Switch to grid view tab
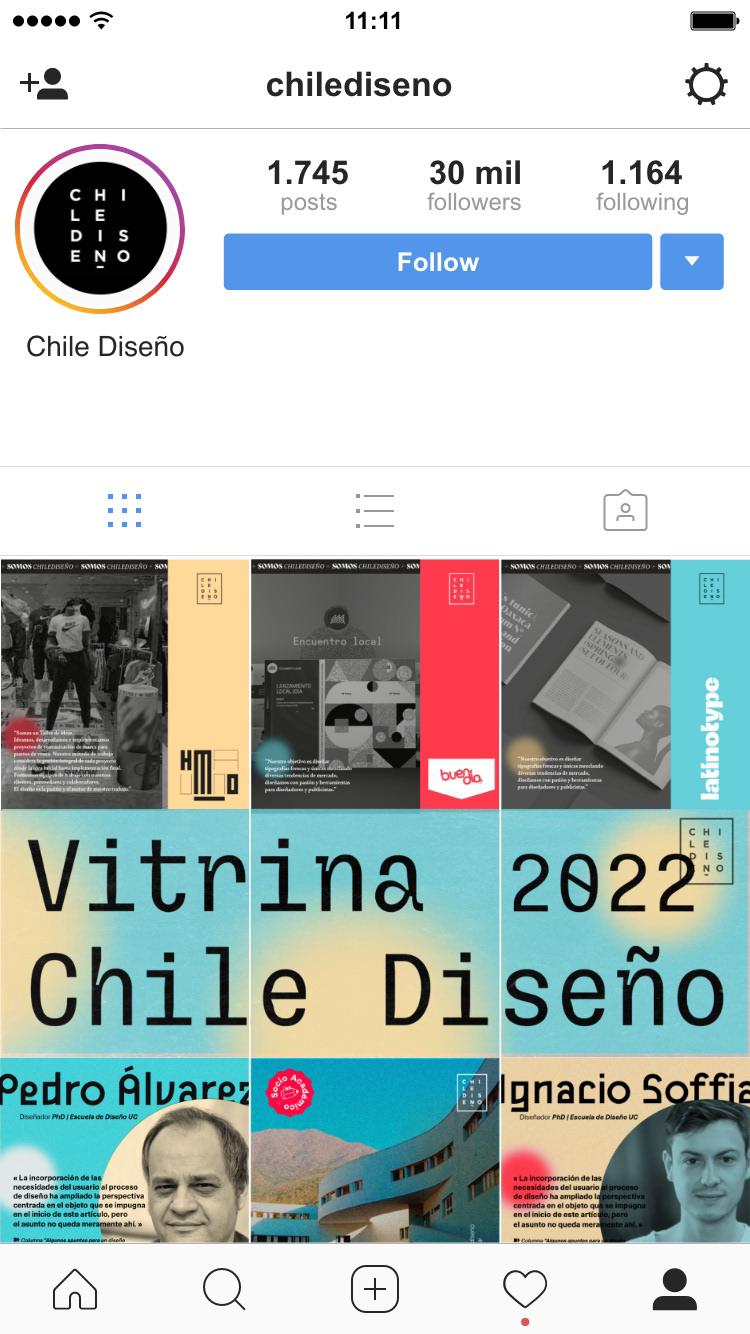This screenshot has height=1334, width=750. 124,510
